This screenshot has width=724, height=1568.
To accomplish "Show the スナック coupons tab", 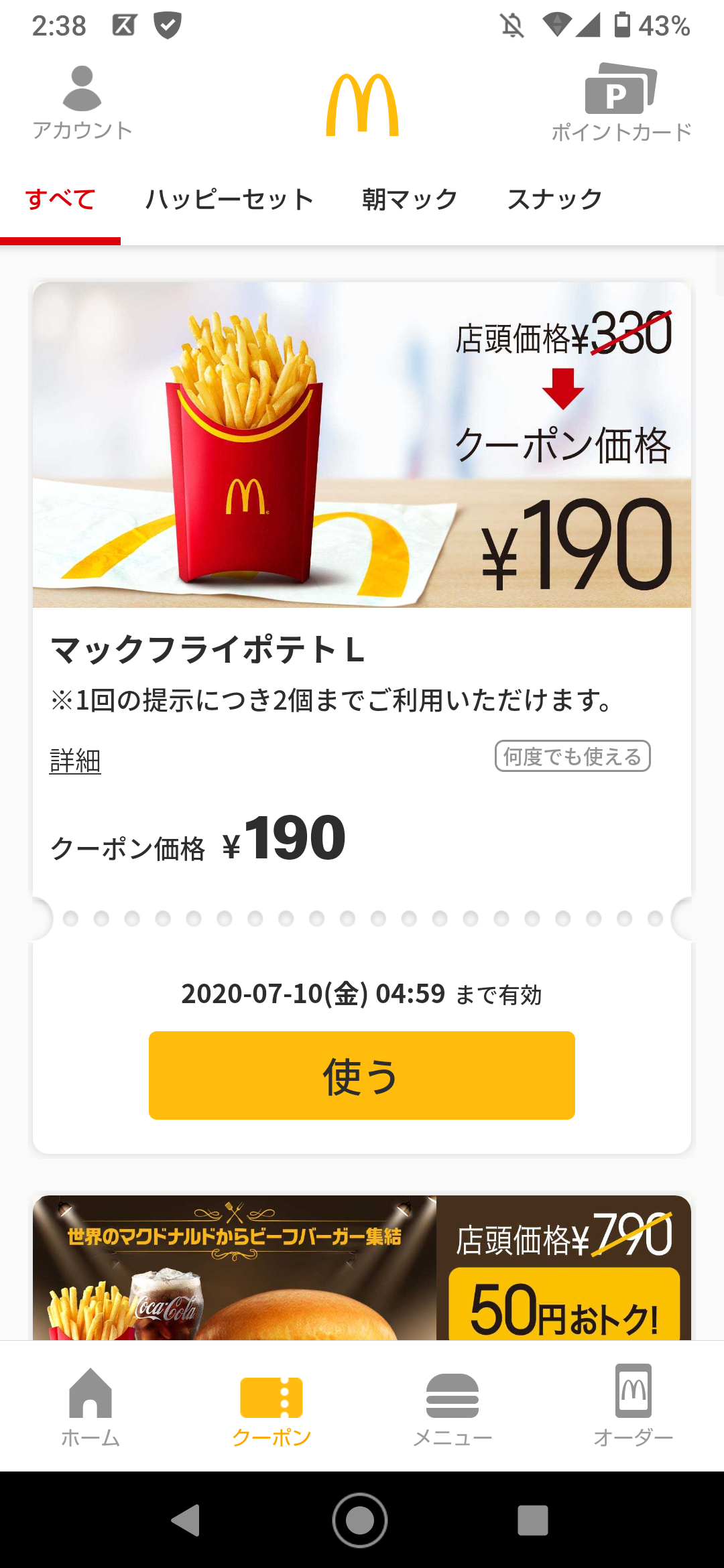I will click(554, 200).
